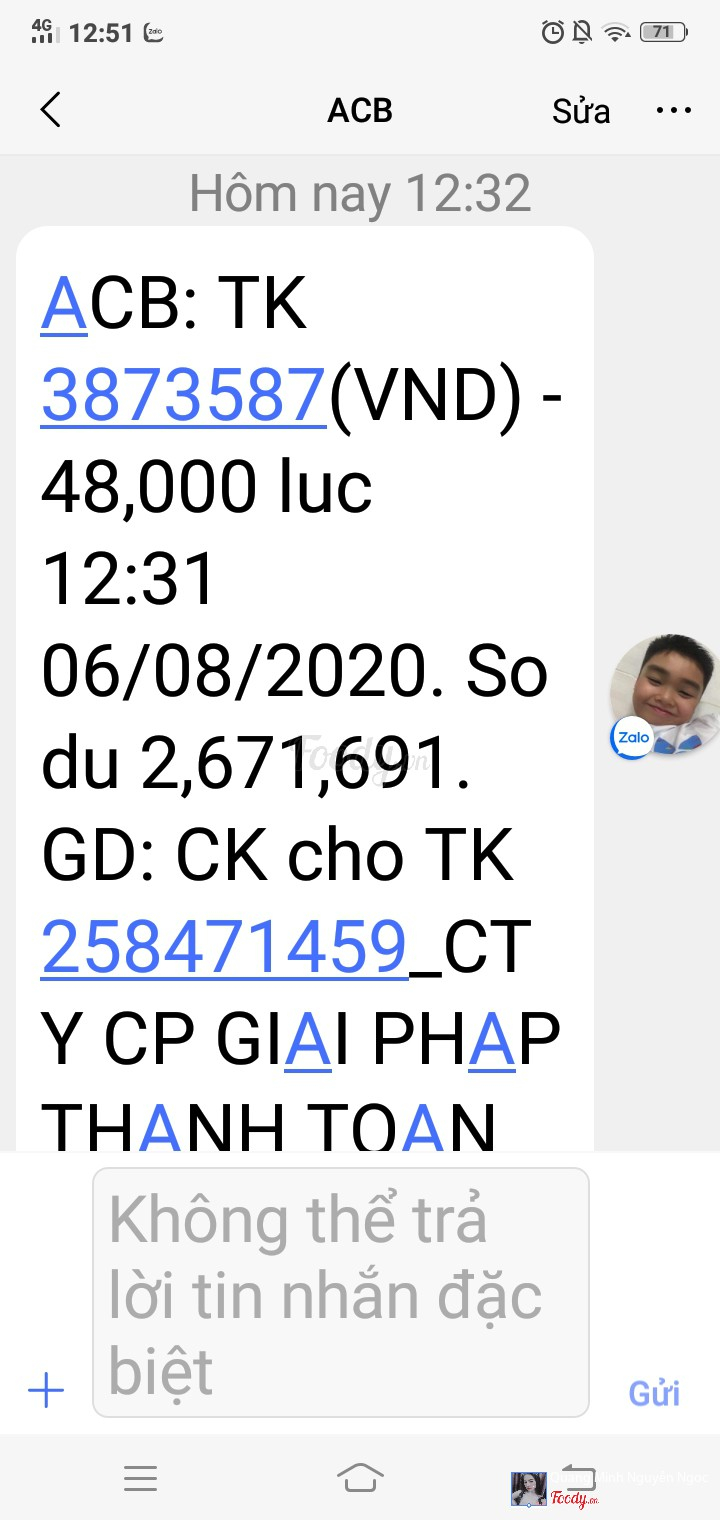Go to the home screen
Viewport: 720px width, 1520px height.
pos(360,1478)
